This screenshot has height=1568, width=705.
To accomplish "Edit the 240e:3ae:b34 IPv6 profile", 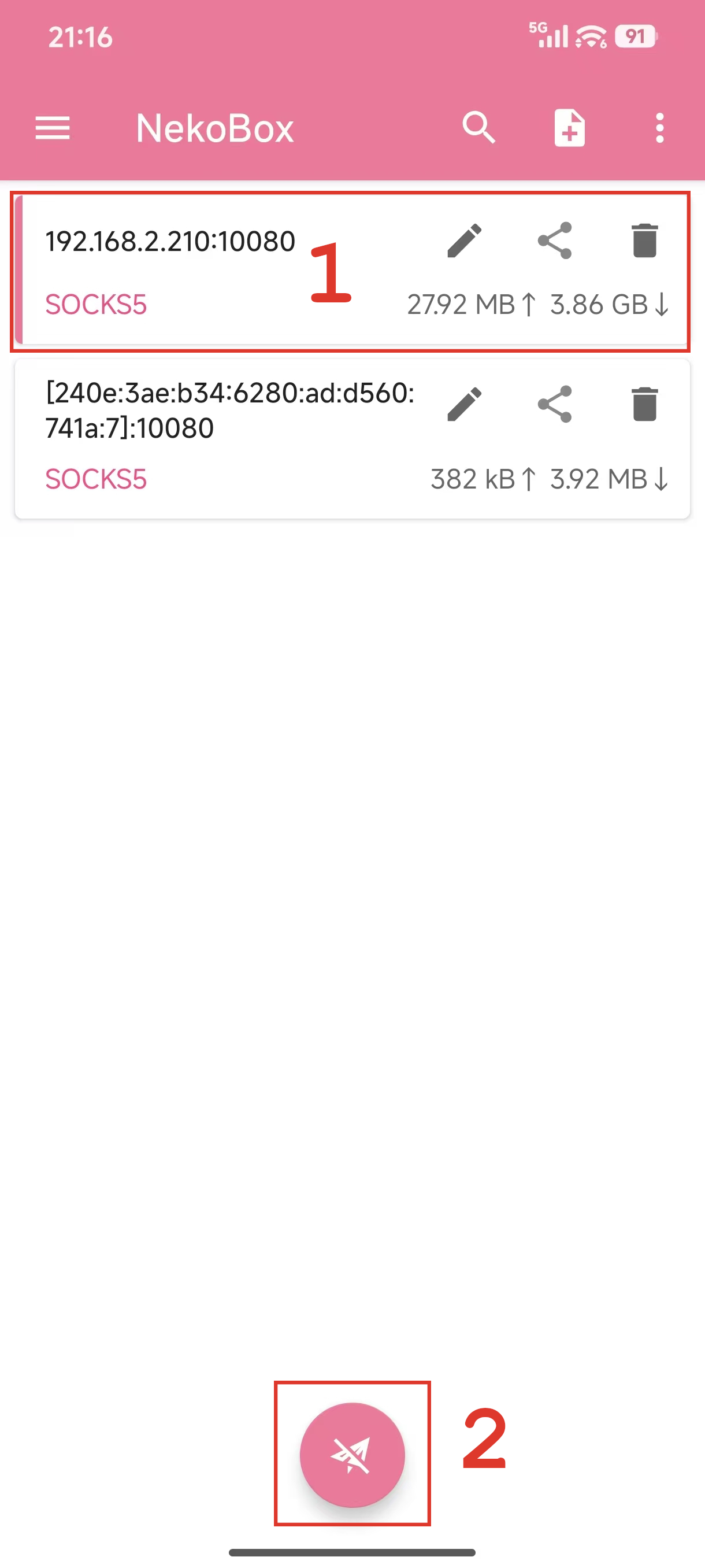I will [x=464, y=404].
